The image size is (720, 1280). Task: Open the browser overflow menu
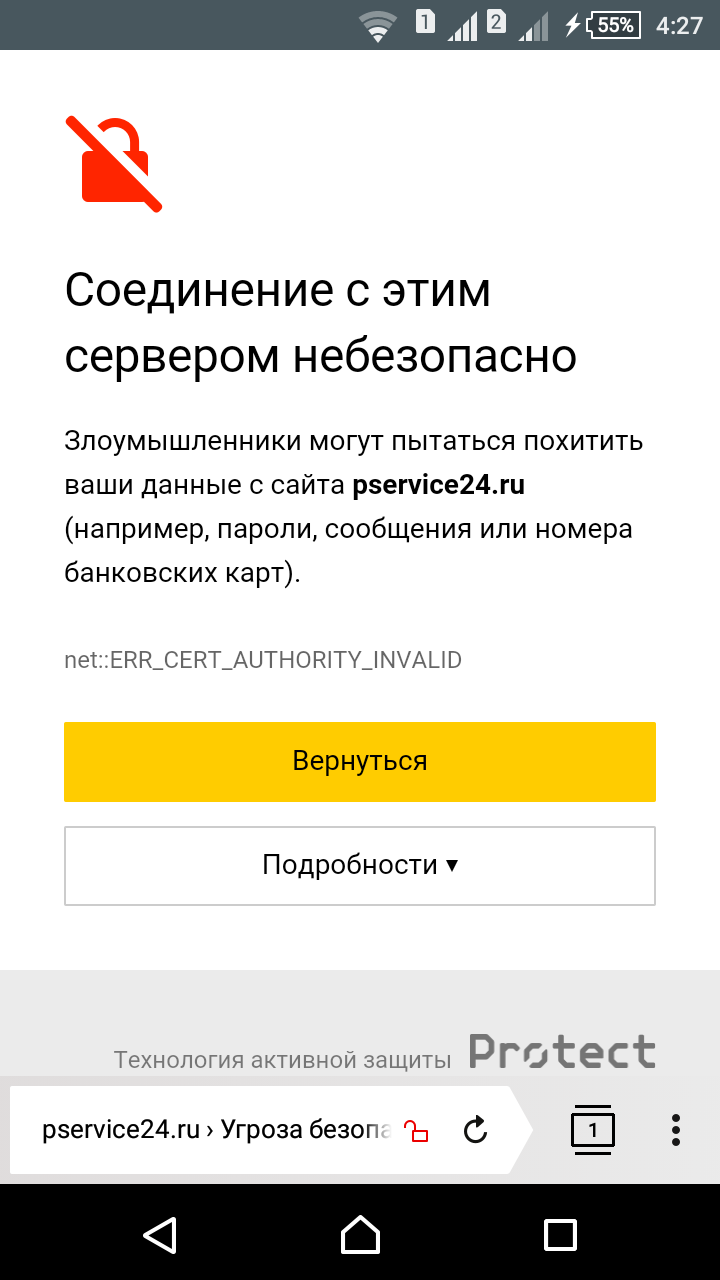[676, 1130]
